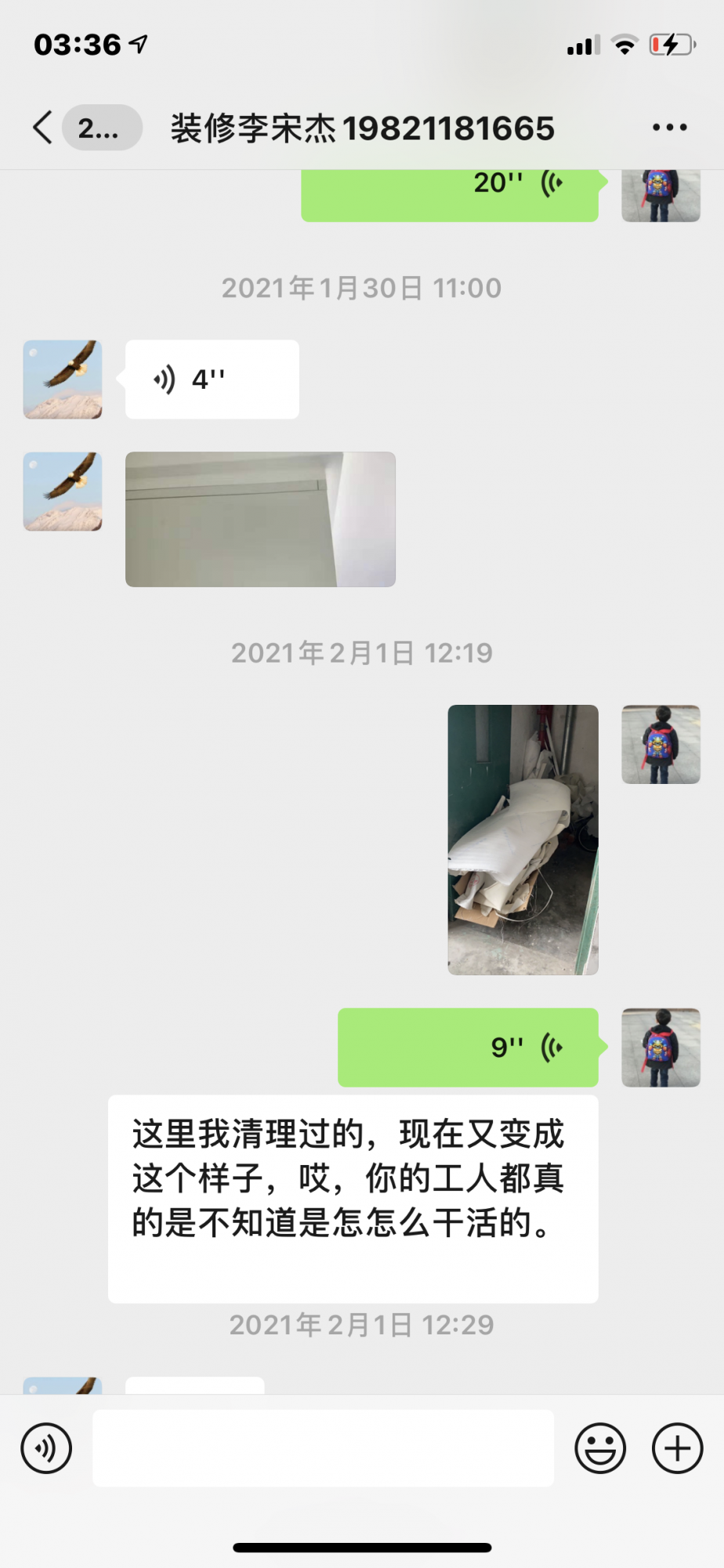The width and height of the screenshot is (724, 1568).
Task: Focus the message text field
Action: click(323, 1448)
